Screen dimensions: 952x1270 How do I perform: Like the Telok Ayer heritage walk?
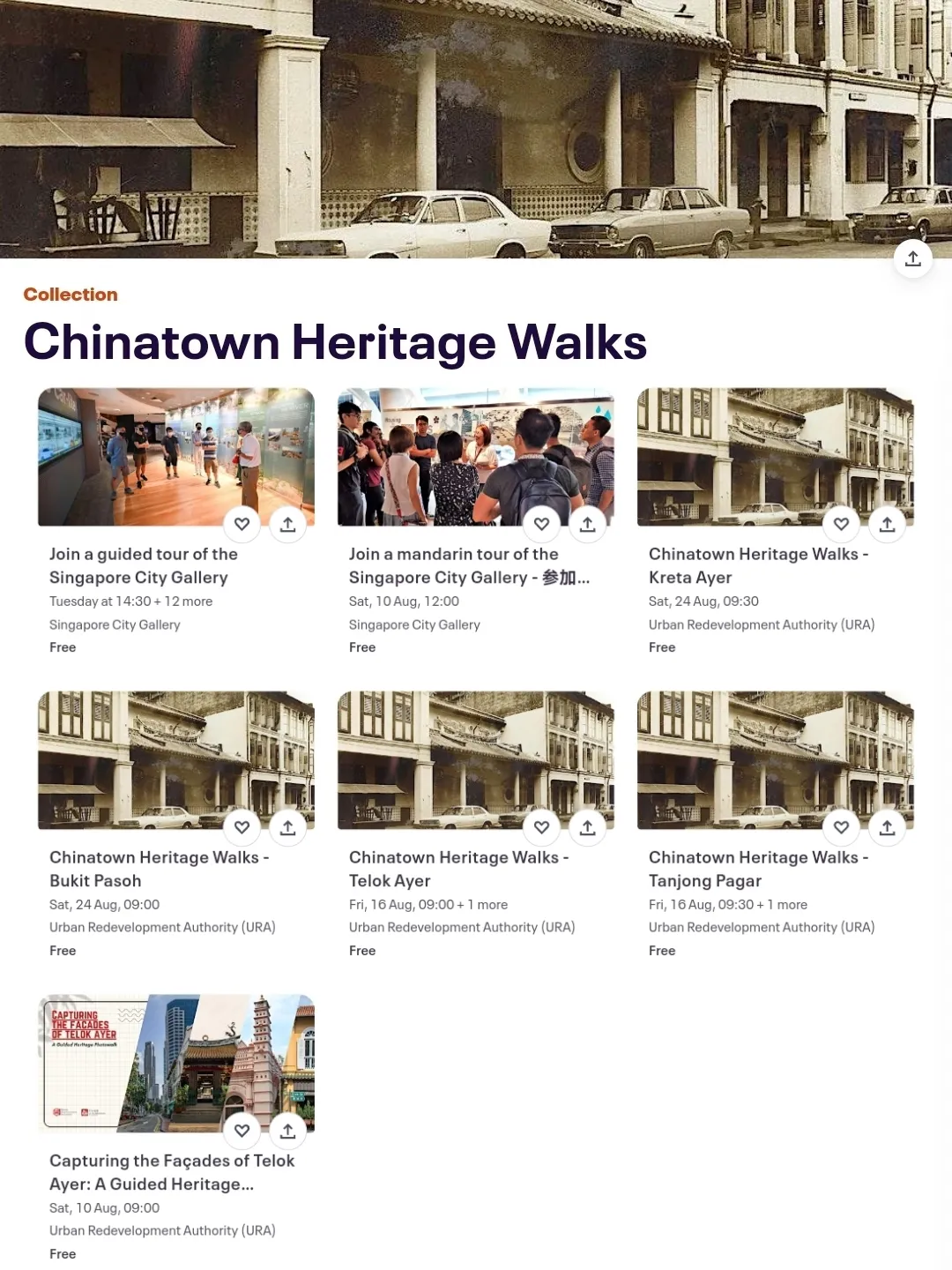[x=541, y=828]
